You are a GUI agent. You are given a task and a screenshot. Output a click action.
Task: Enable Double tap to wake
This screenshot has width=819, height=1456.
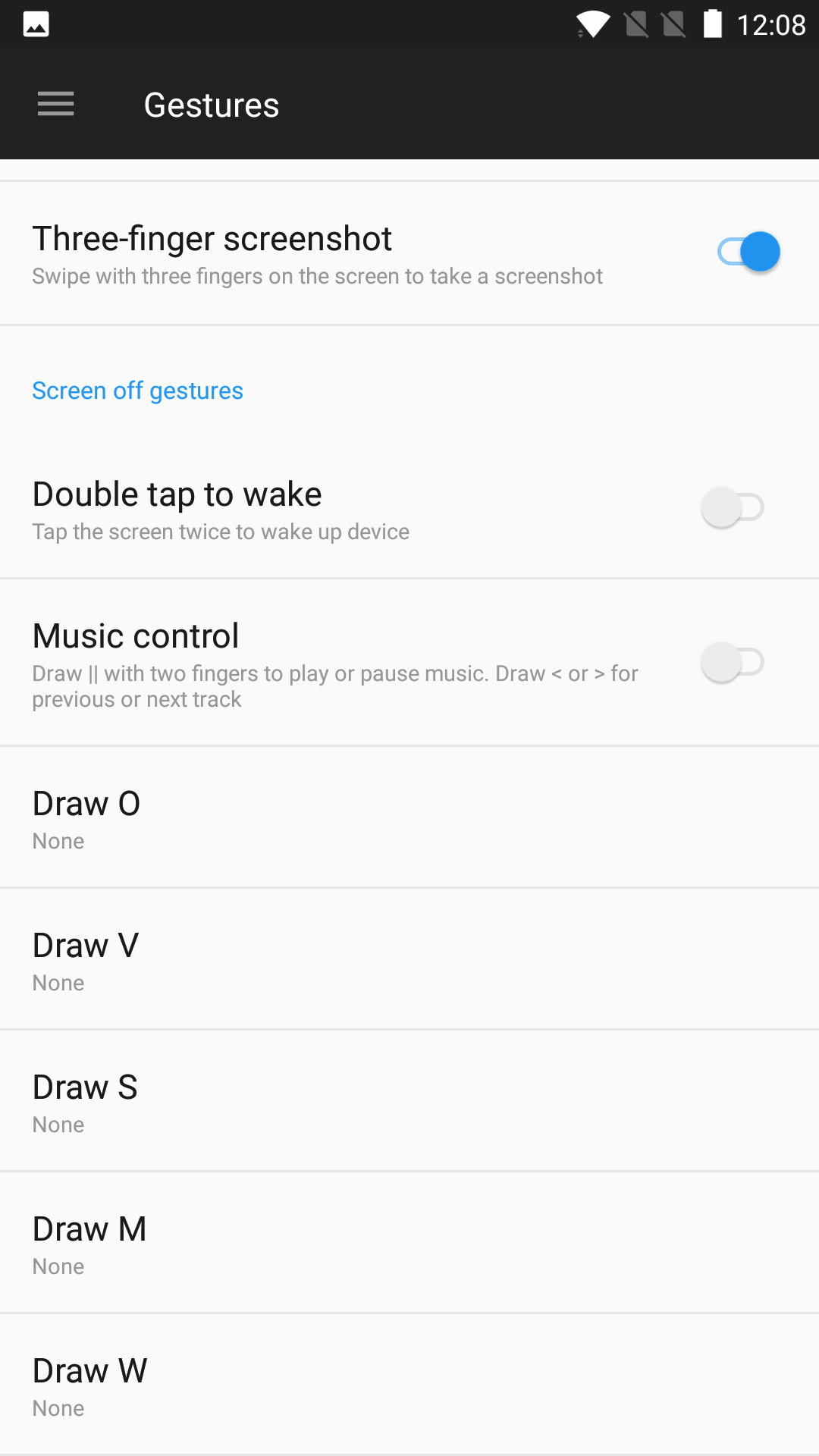pos(733,507)
